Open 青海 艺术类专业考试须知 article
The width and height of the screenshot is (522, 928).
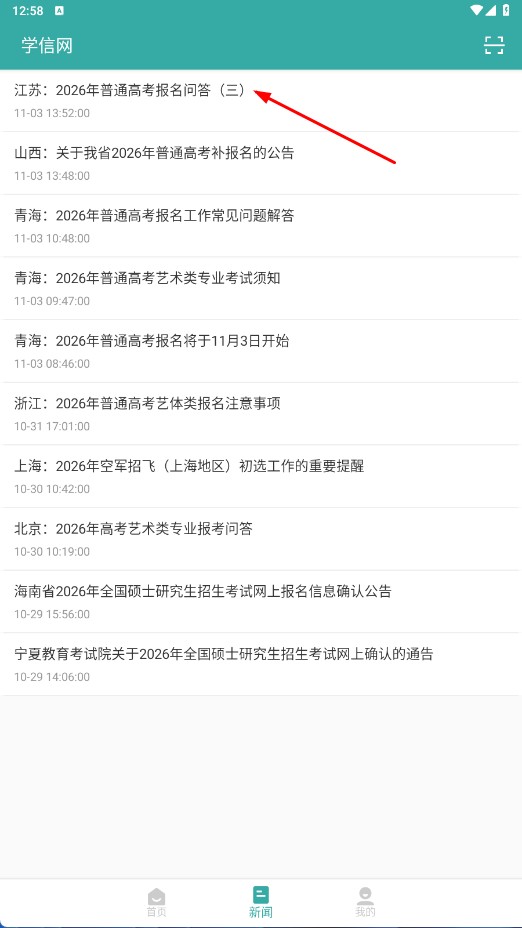pyautogui.click(x=261, y=288)
